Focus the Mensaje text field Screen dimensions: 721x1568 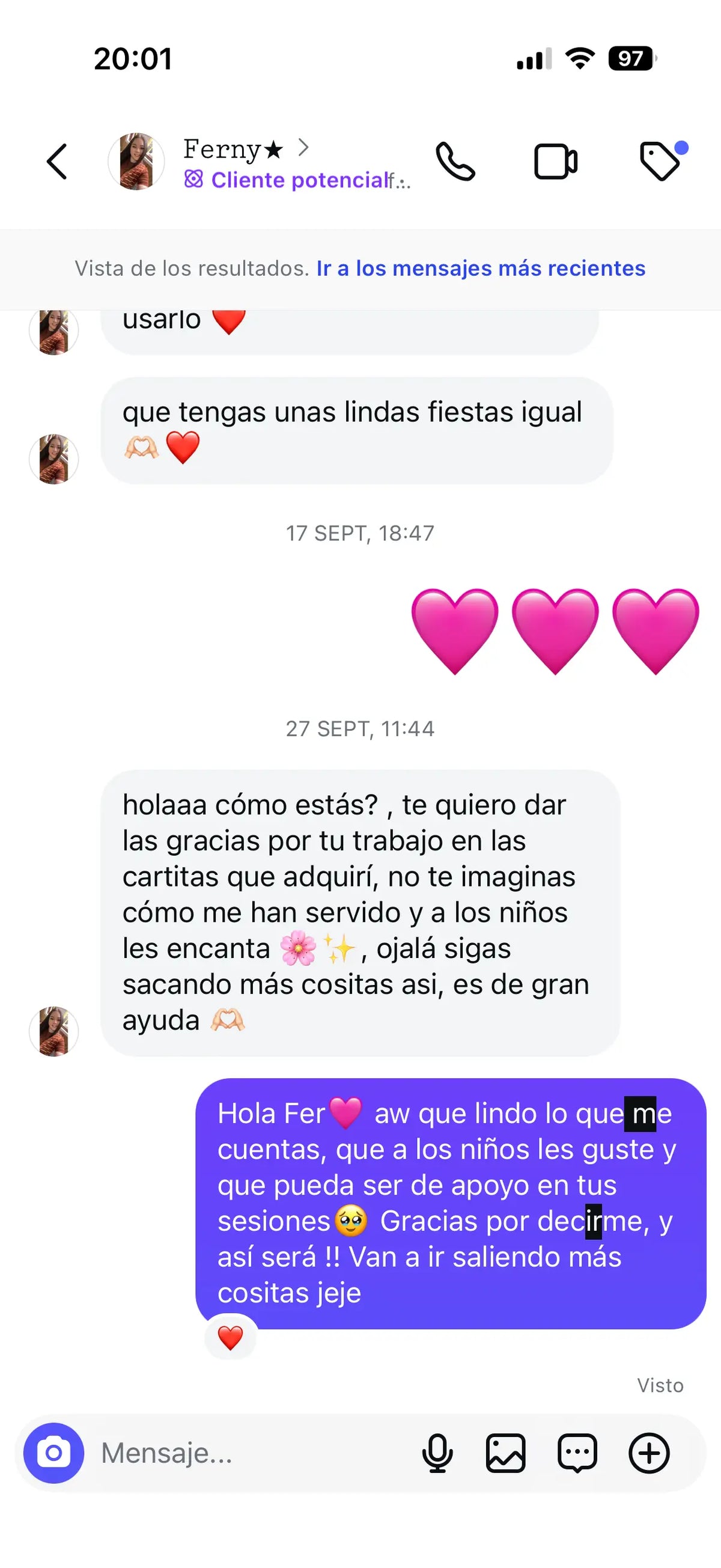coord(243,1453)
